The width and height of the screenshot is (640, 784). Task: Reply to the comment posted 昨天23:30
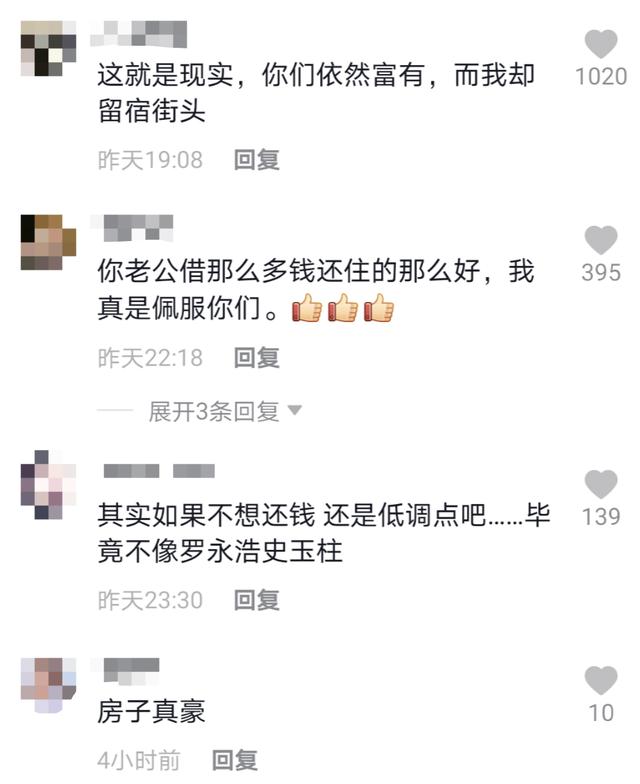(x=256, y=600)
